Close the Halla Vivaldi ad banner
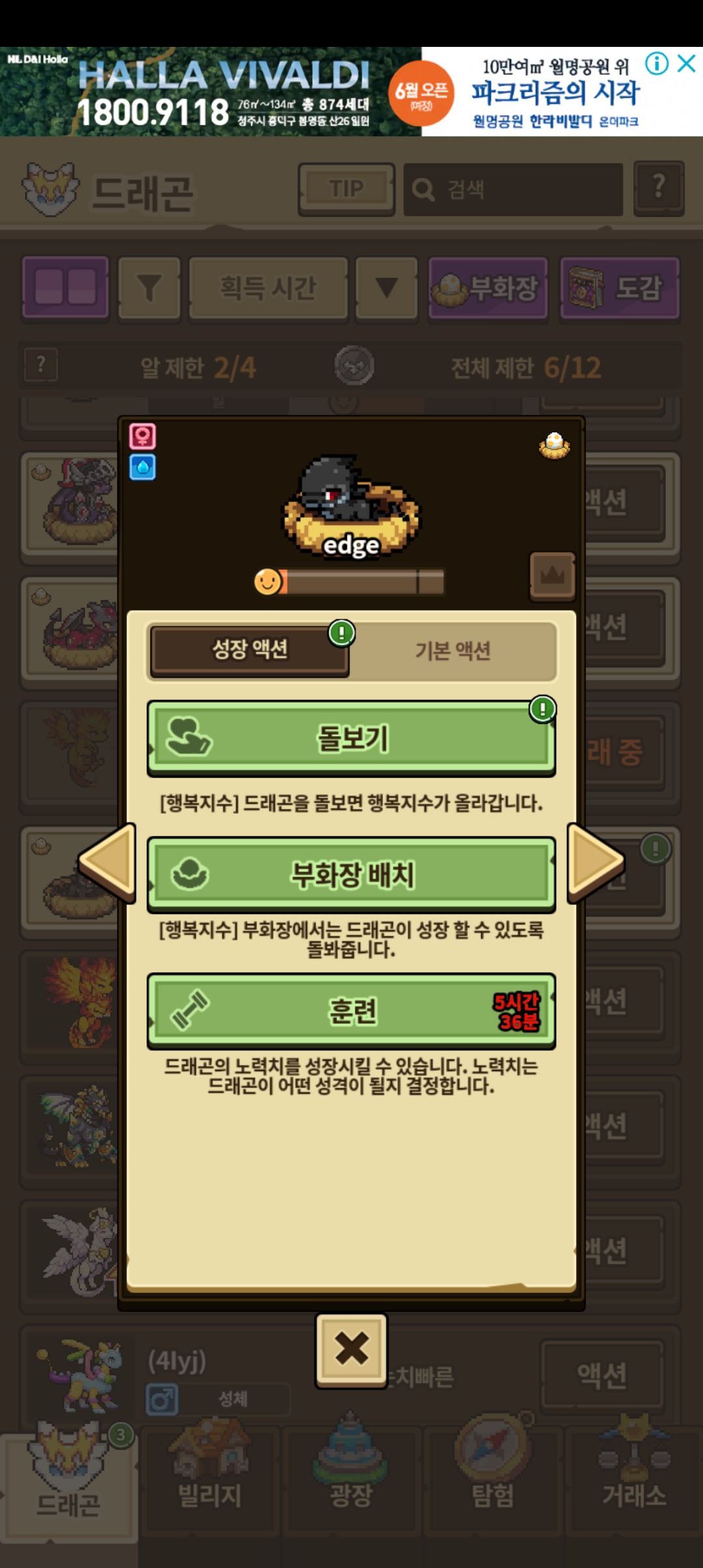Screen dimensions: 703x1568 687,63
